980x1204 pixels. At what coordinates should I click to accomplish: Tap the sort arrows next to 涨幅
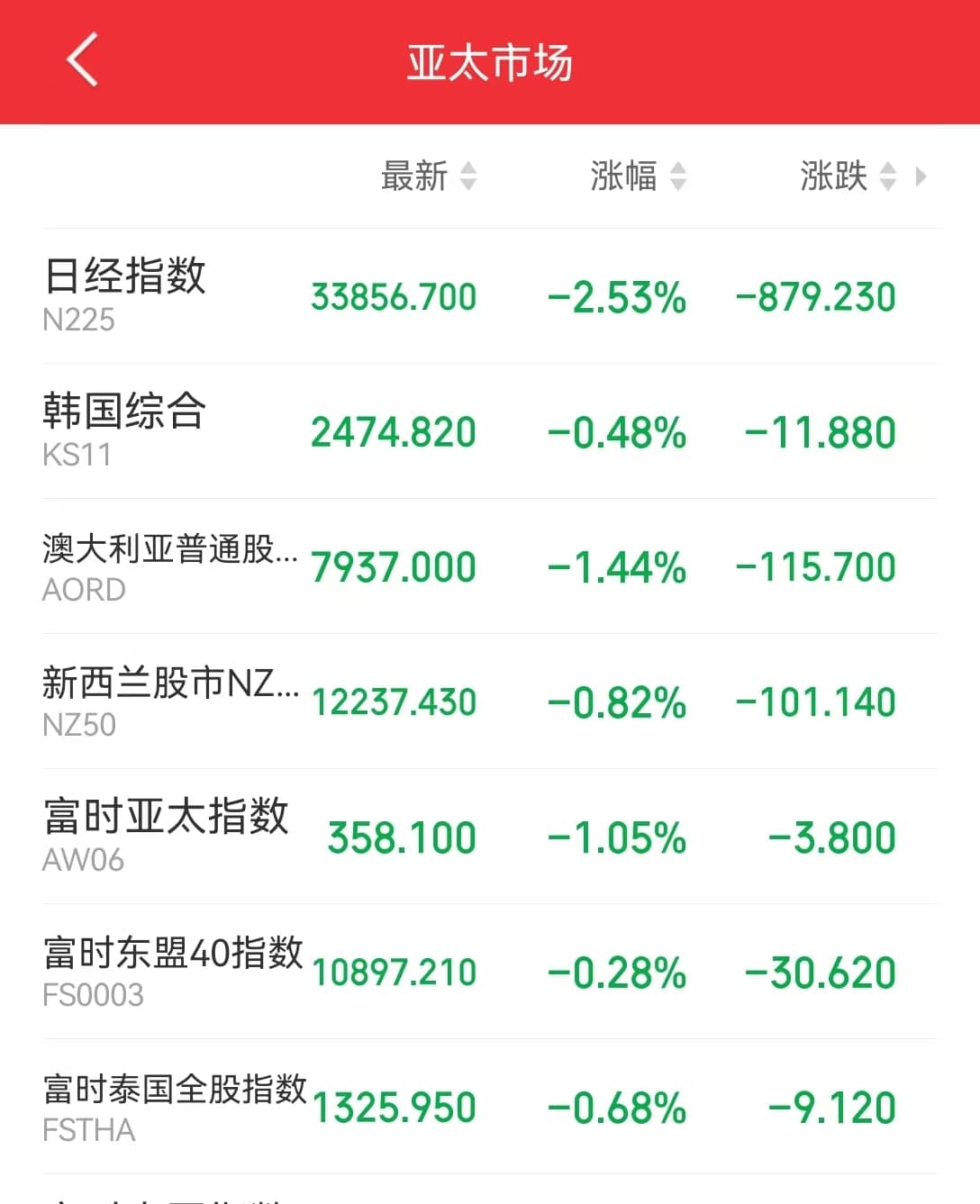point(677,177)
